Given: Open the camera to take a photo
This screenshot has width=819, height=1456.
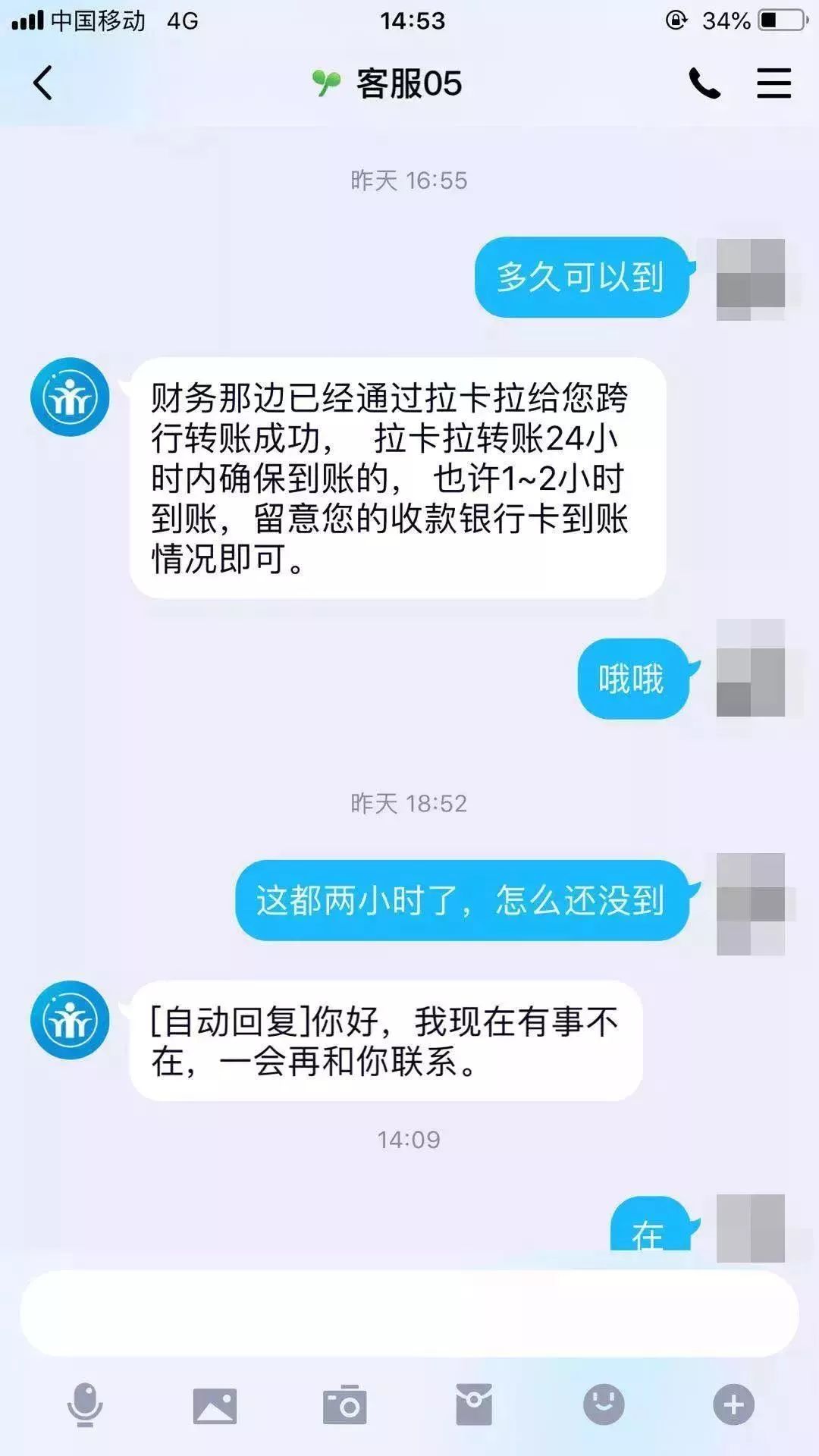Looking at the screenshot, I should pyautogui.click(x=345, y=1405).
